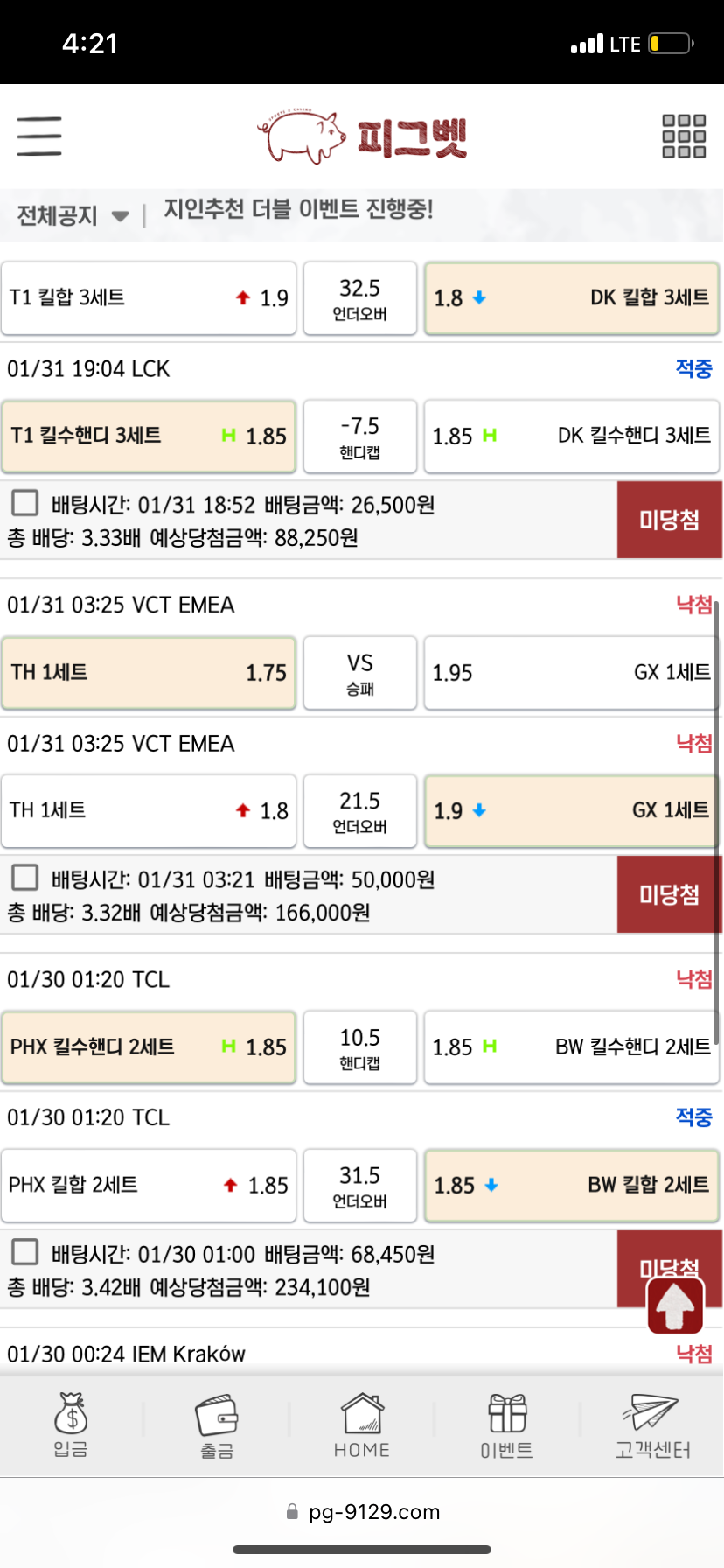
Task: Open the grid menu icon
Action: 684,136
